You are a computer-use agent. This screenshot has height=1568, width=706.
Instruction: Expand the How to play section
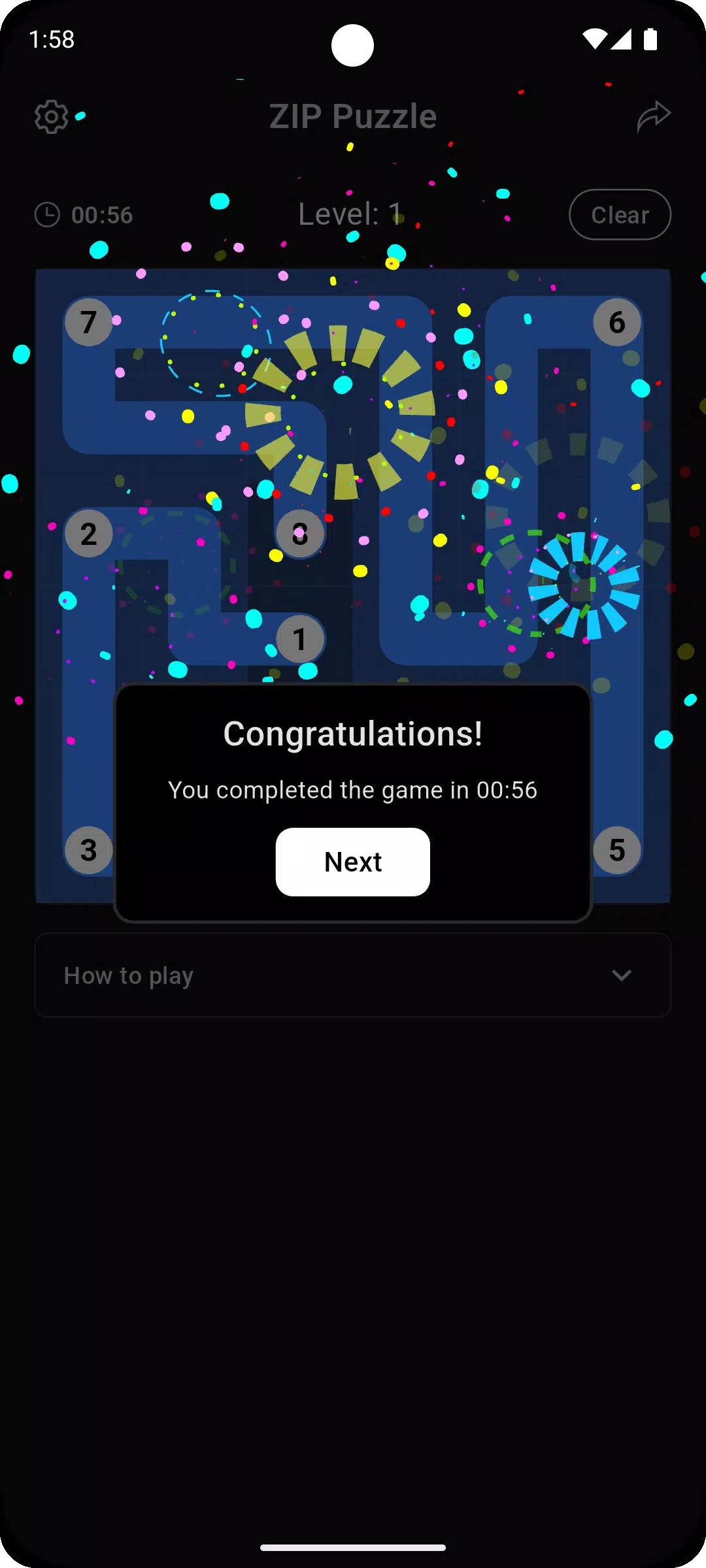click(353, 975)
